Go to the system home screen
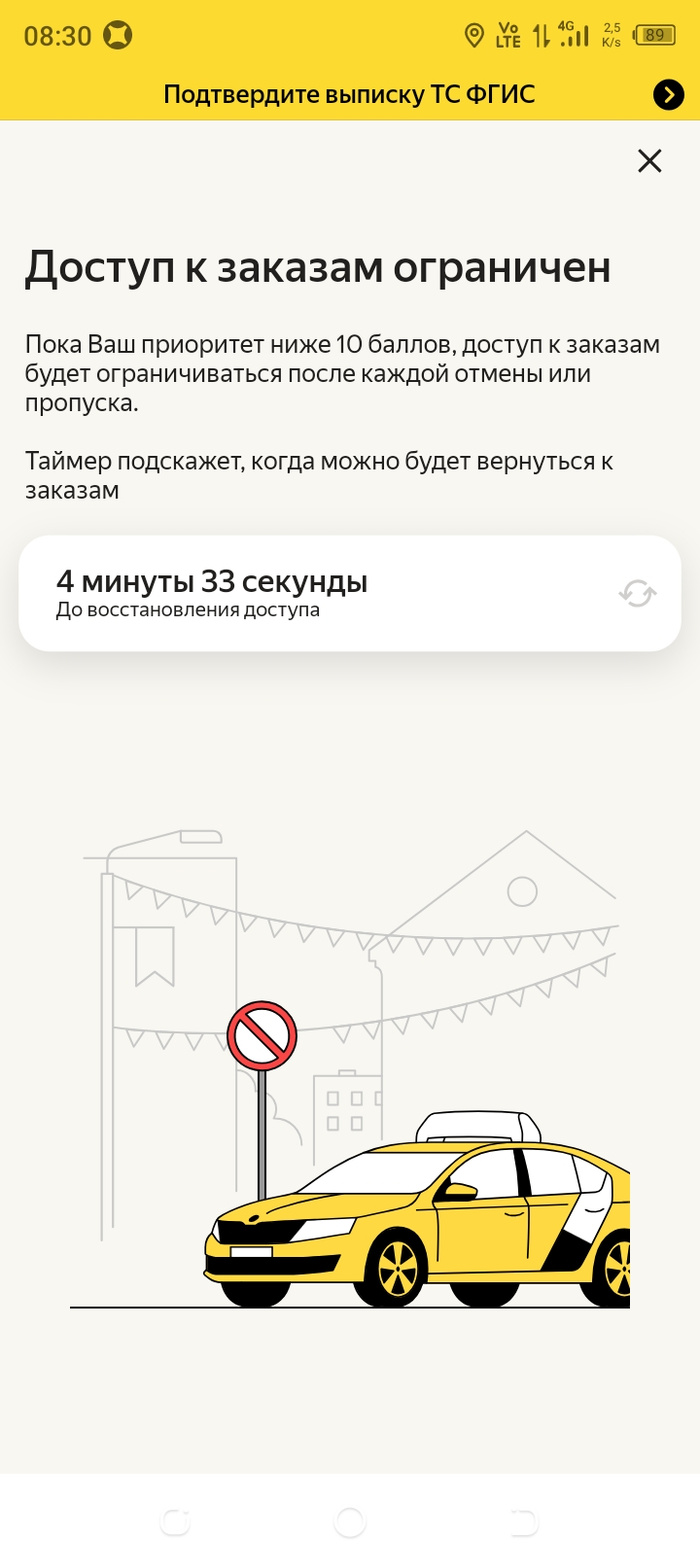The height and width of the screenshot is (1567, 700). click(x=349, y=1522)
